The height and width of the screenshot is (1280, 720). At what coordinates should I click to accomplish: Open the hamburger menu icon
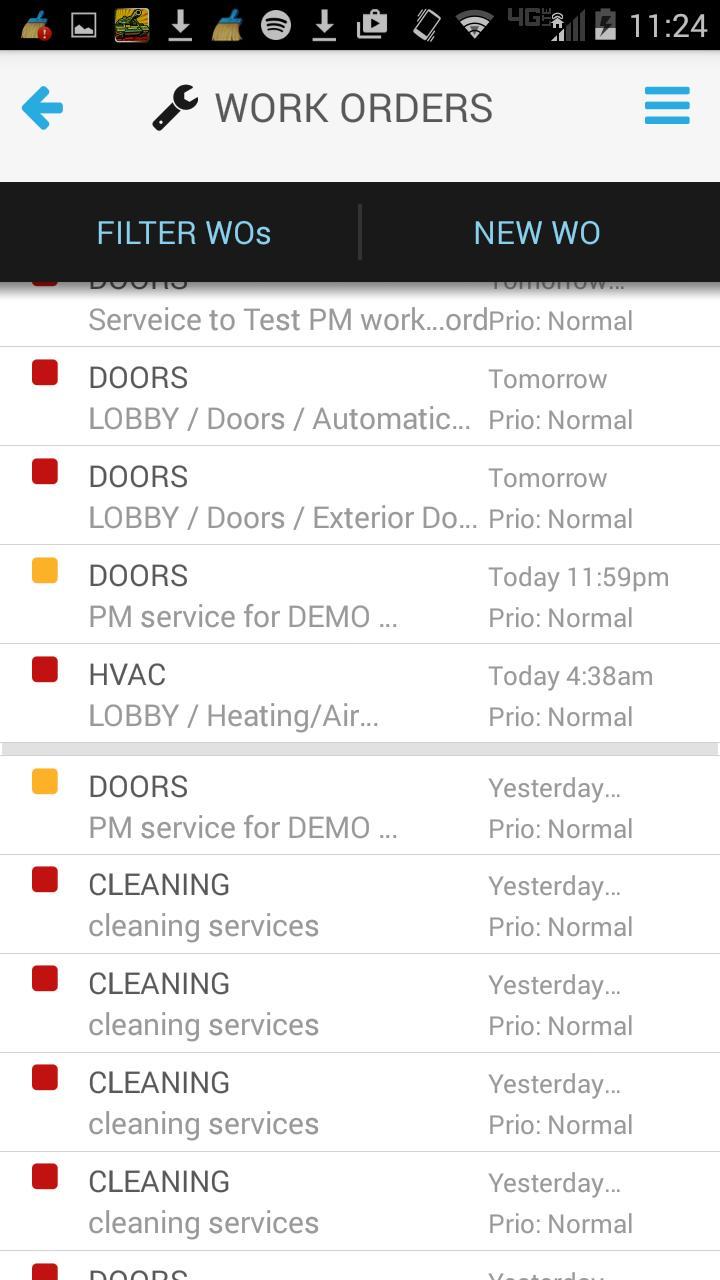tap(667, 105)
